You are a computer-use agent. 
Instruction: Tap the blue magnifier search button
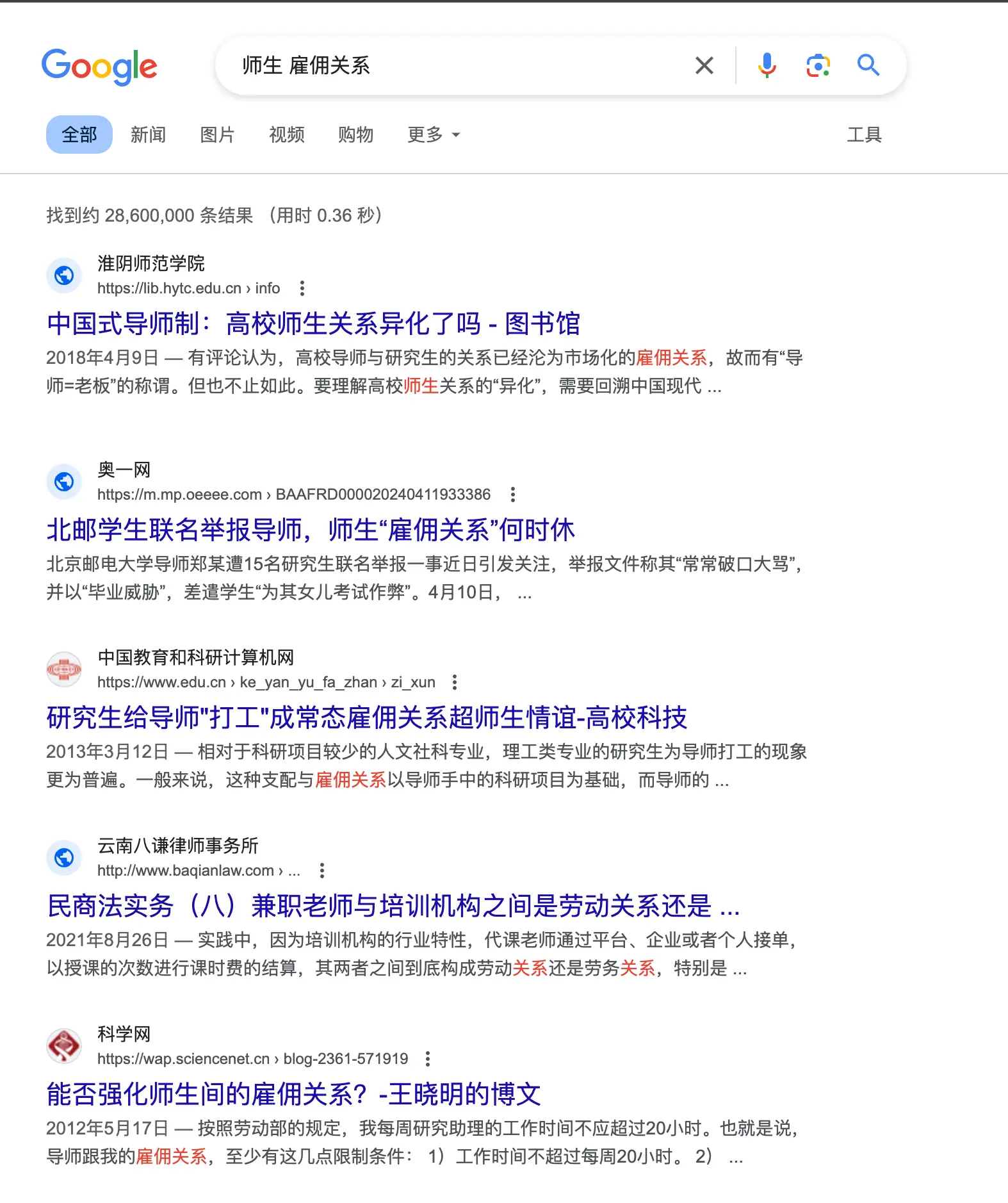(x=868, y=65)
